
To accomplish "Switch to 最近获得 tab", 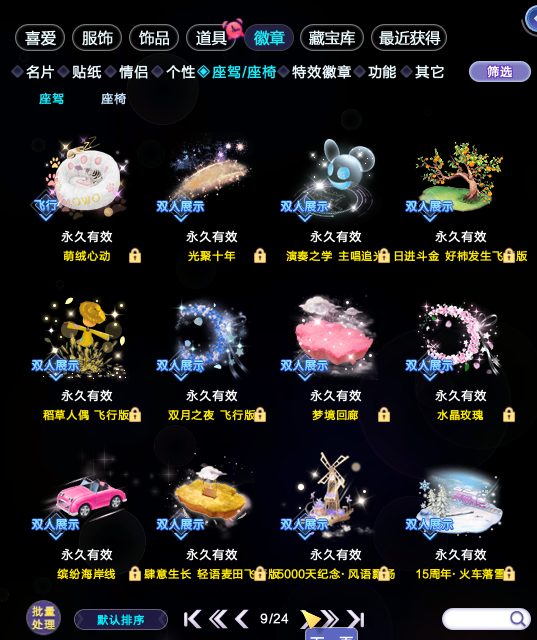I will coord(409,38).
